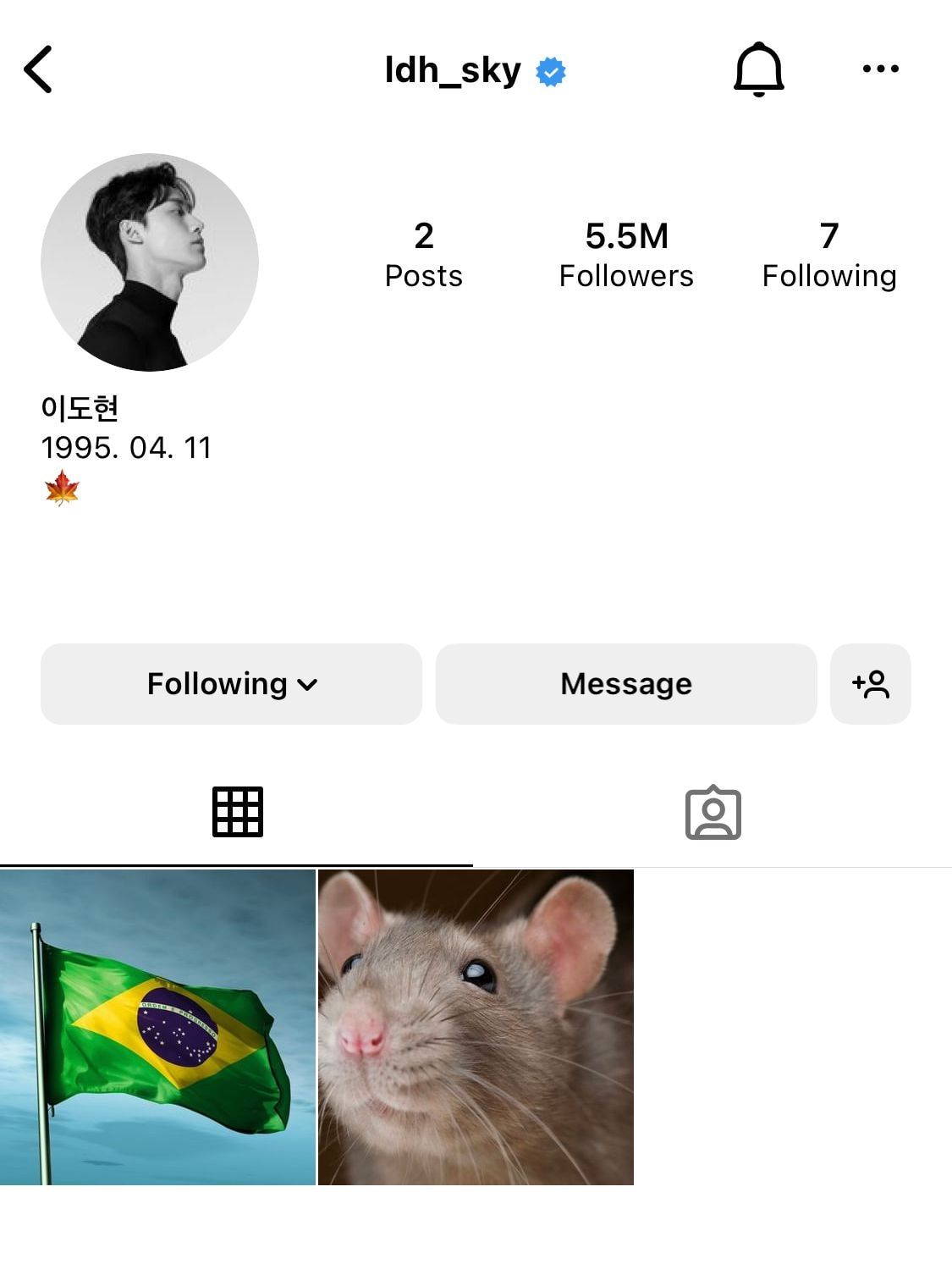This screenshot has height=1275, width=952.
Task: Show suggested similar accounts
Action: point(870,684)
